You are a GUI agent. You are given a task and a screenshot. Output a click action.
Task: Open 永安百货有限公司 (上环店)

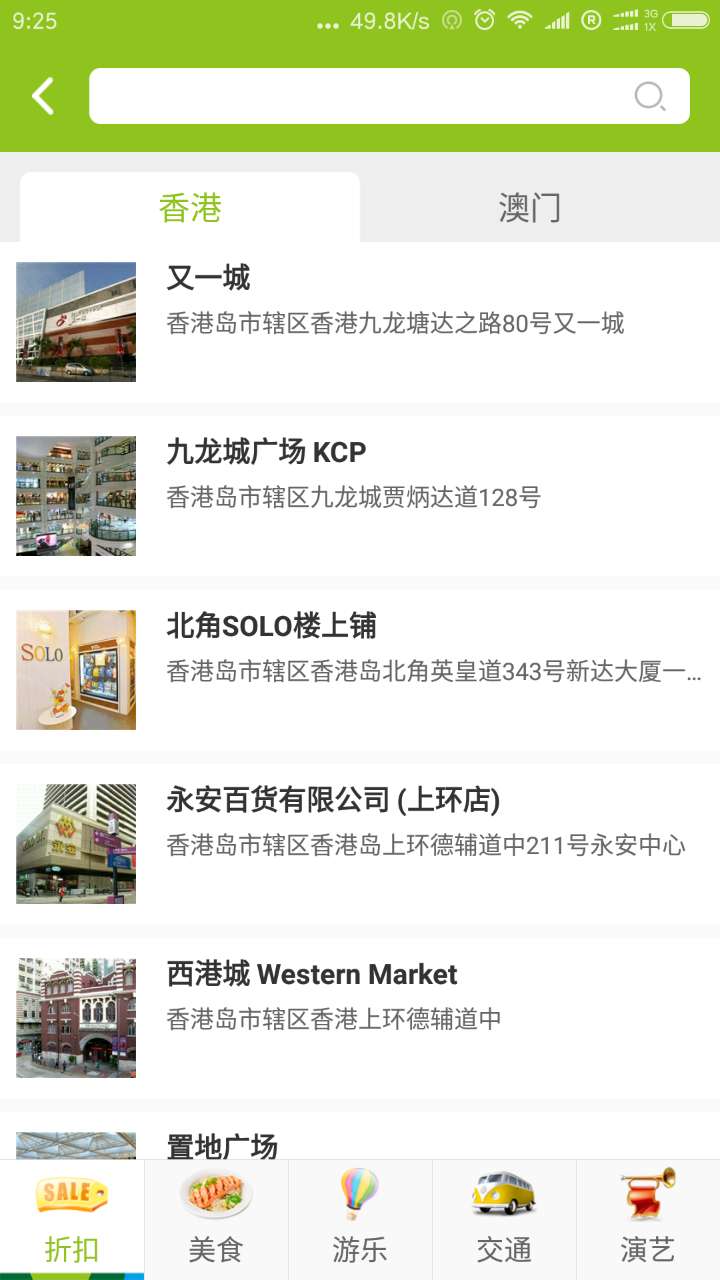click(360, 843)
